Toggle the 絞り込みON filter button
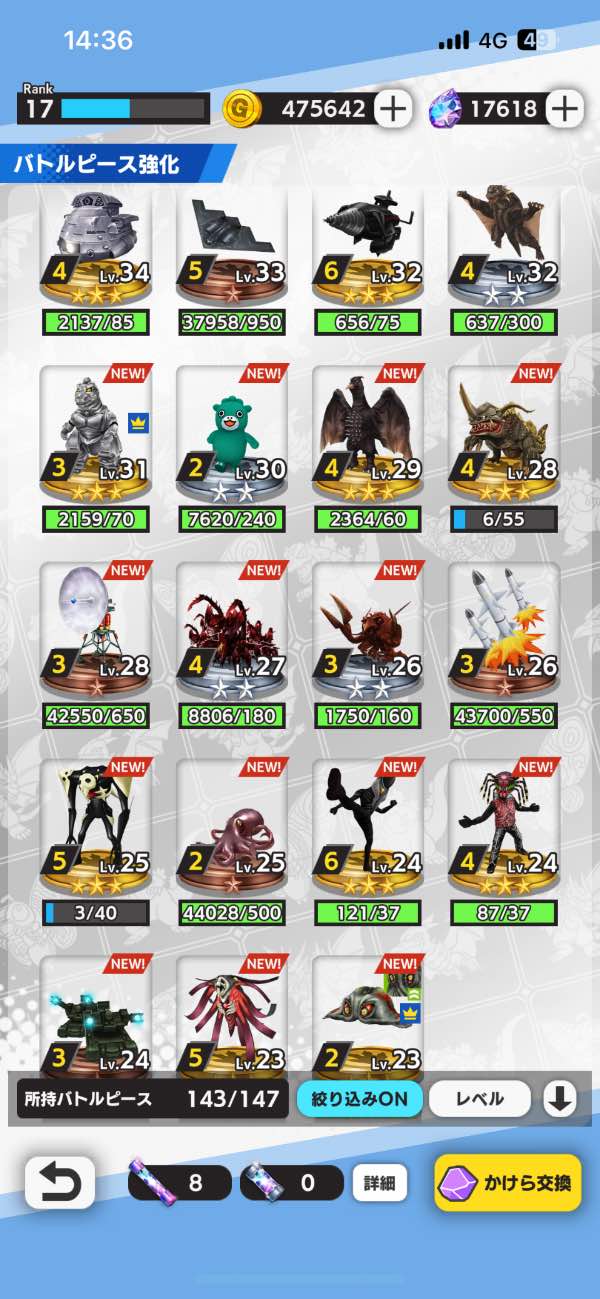Viewport: 600px width, 1299px height. (x=359, y=1099)
